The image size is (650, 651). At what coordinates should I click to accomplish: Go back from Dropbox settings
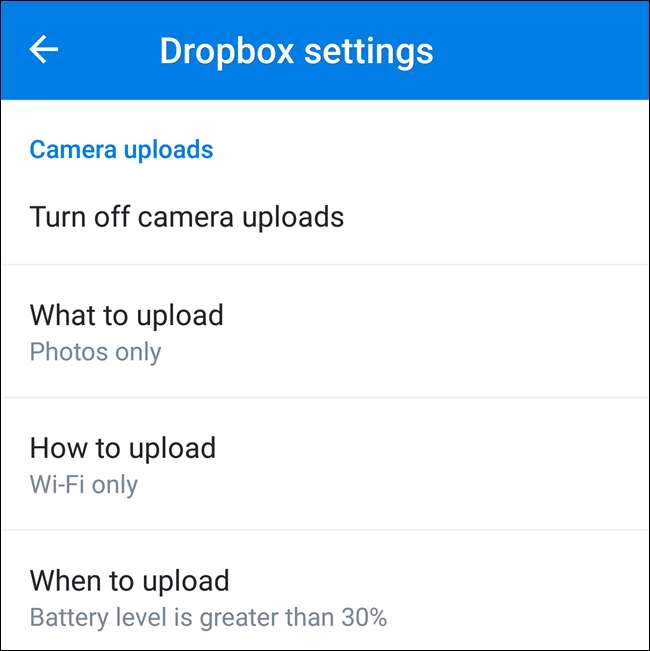point(44,50)
